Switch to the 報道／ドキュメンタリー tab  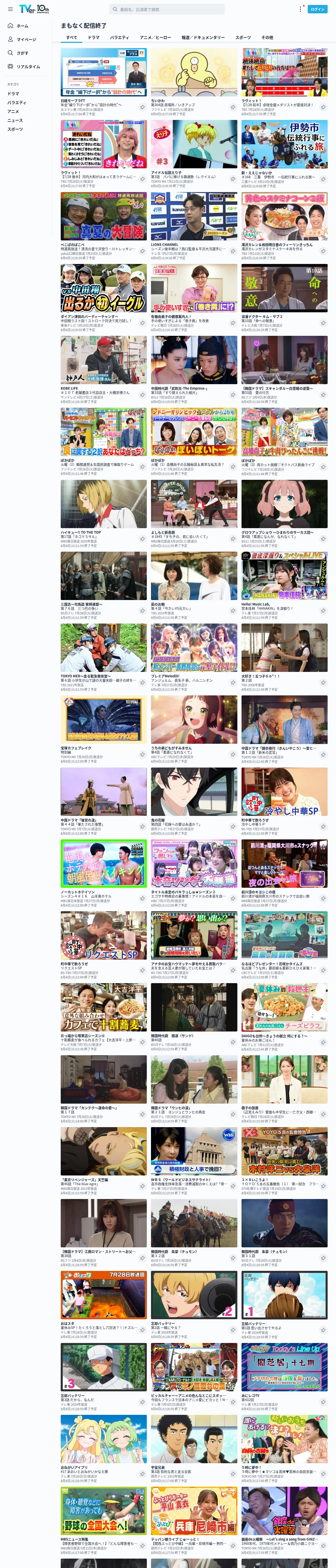coord(203,38)
